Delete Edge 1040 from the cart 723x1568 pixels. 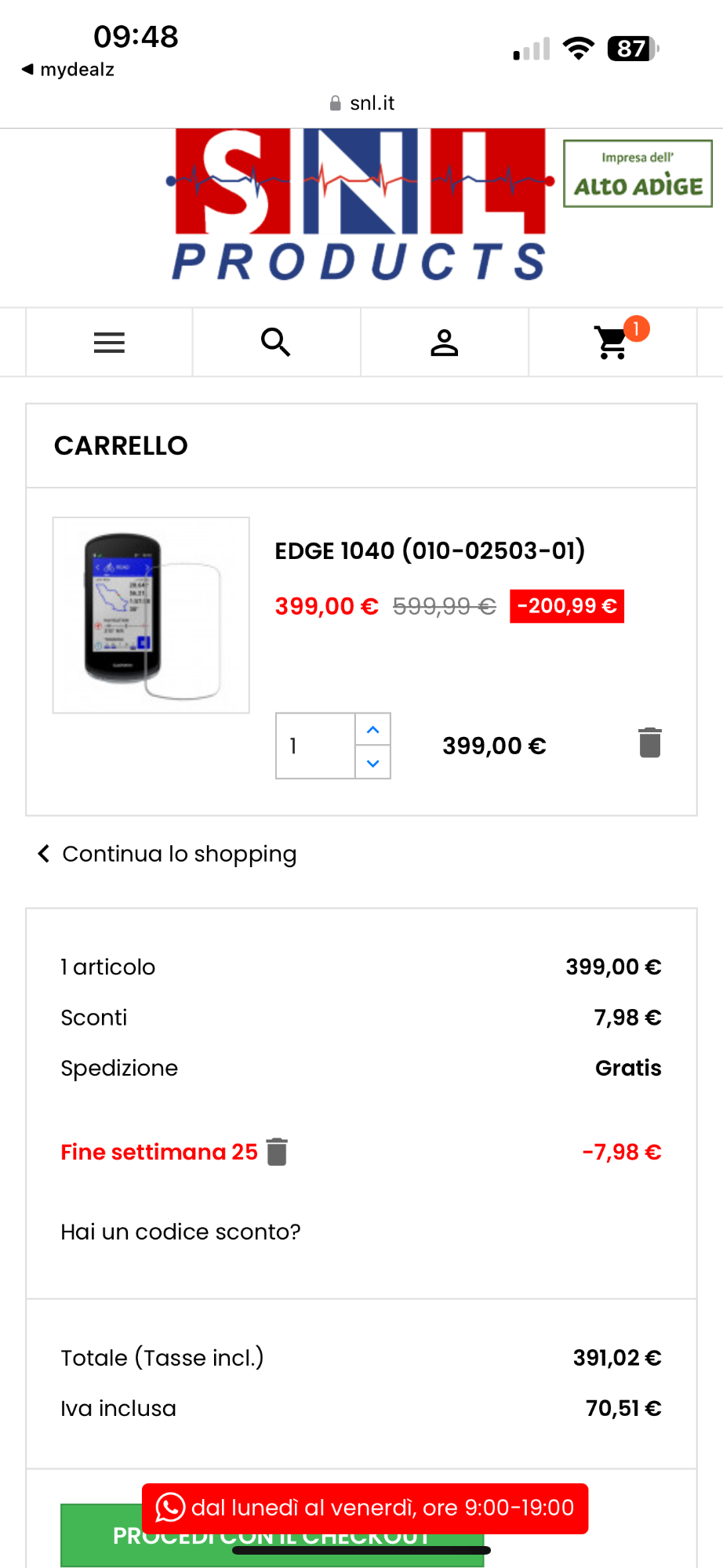click(650, 742)
